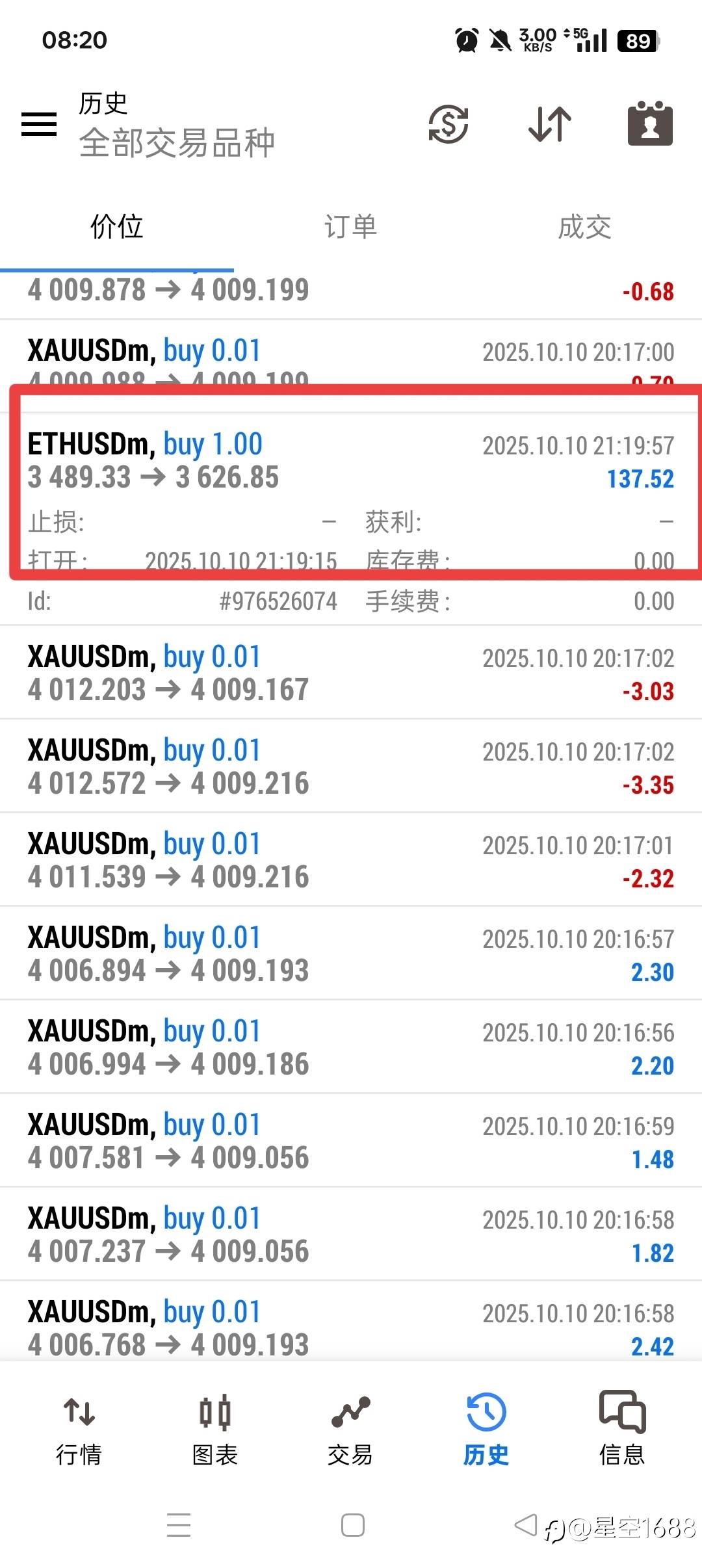Open the XAUUSDm trade with 2.30 profit
The image size is (702, 1568).
(x=351, y=954)
